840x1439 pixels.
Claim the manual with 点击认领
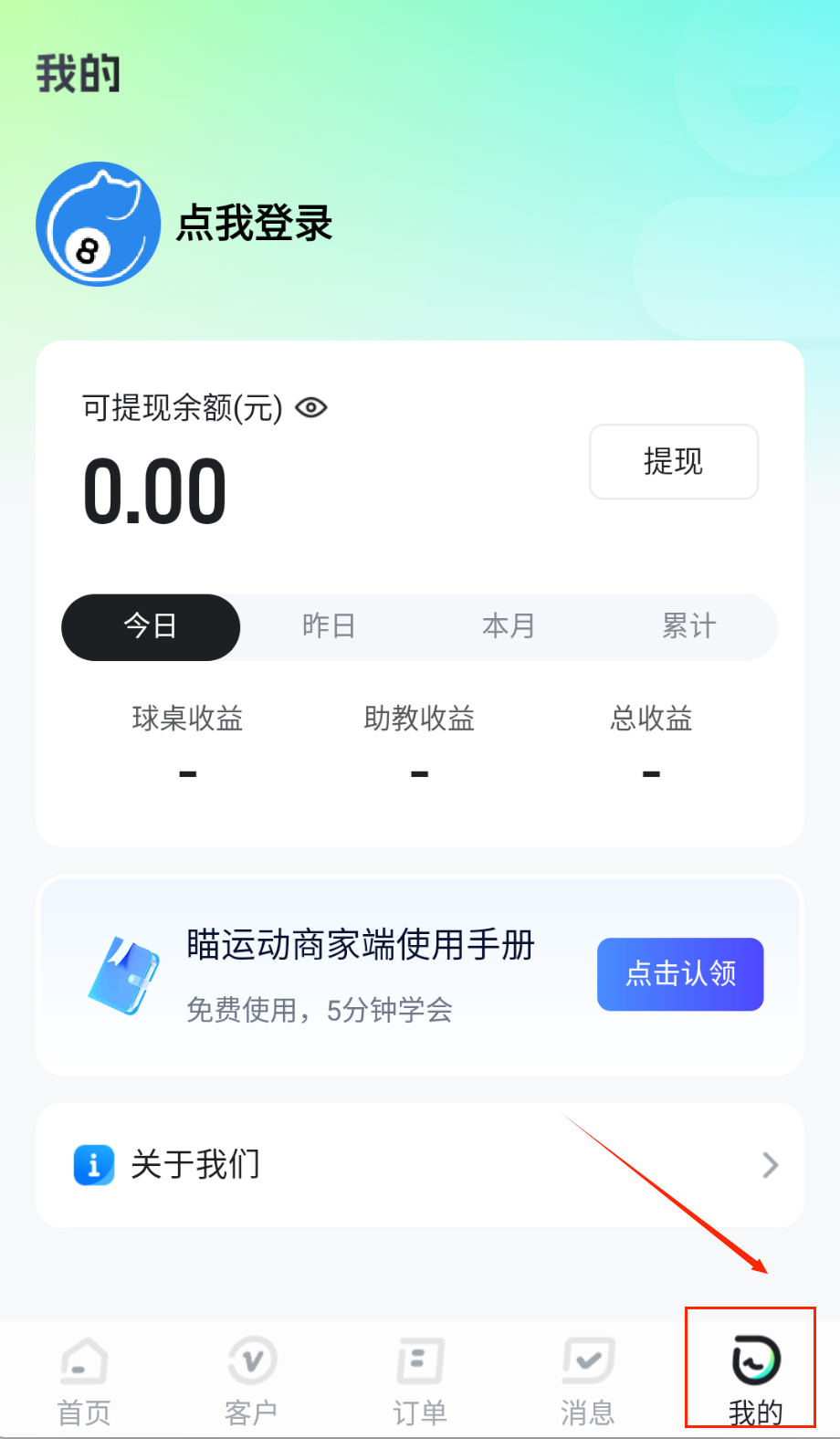[x=680, y=974]
